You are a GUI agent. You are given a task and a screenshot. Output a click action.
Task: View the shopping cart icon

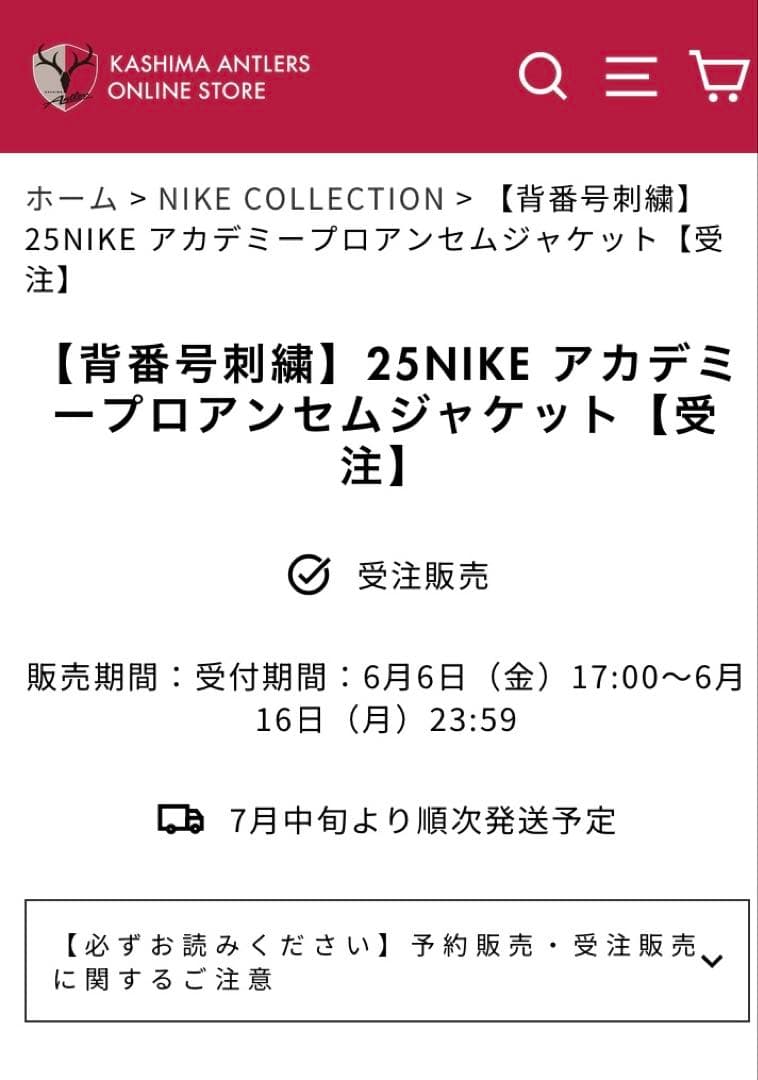pos(718,77)
